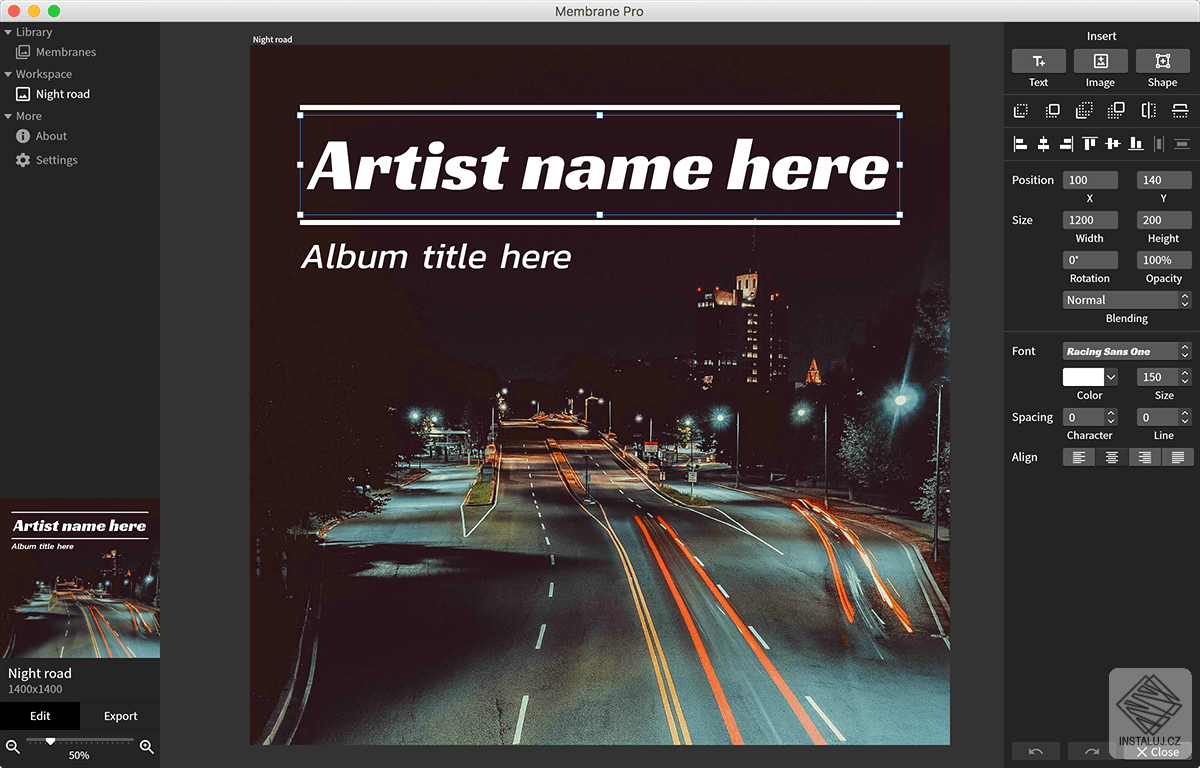
Task: Switch to the Export tab
Action: coord(120,716)
